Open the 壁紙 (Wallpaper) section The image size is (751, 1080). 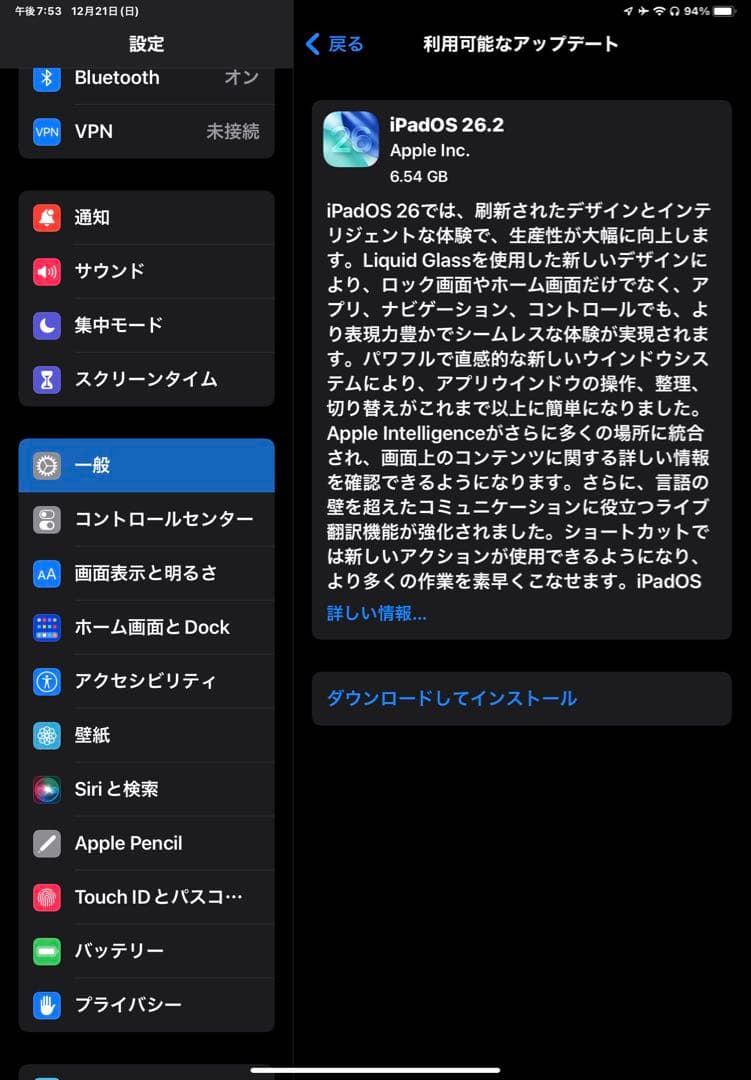click(44, 735)
